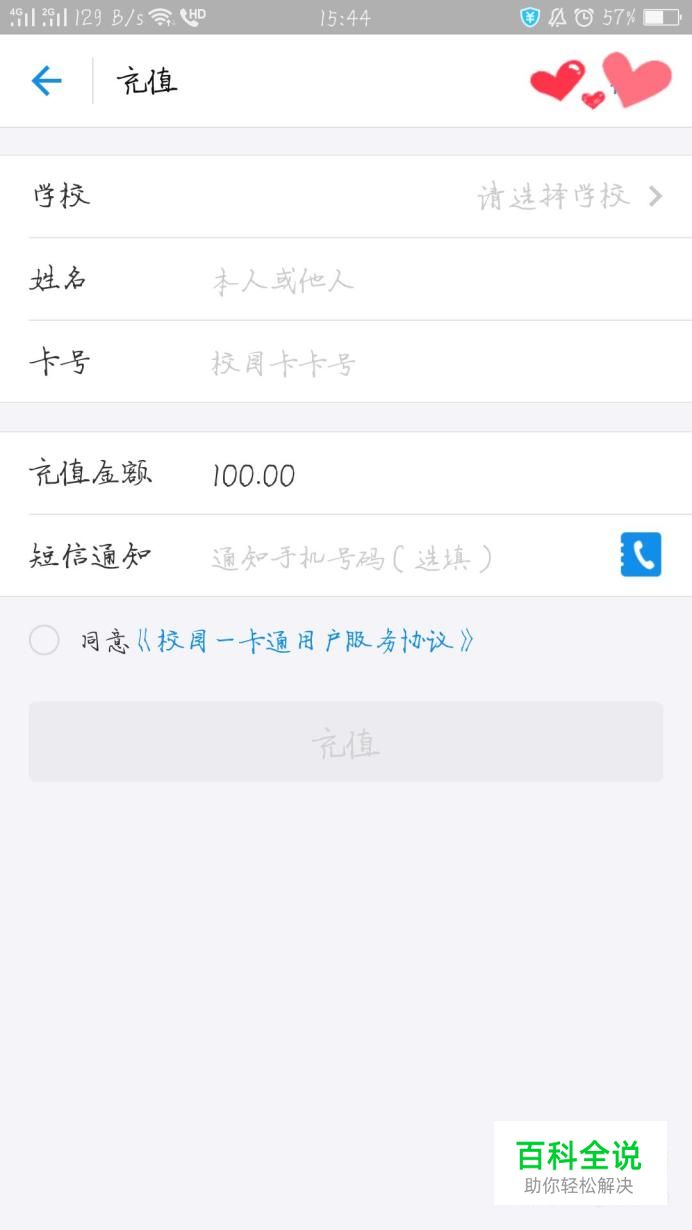The height and width of the screenshot is (1230, 692).
Task: Check the 同意 agreement circle
Action: click(x=44, y=640)
